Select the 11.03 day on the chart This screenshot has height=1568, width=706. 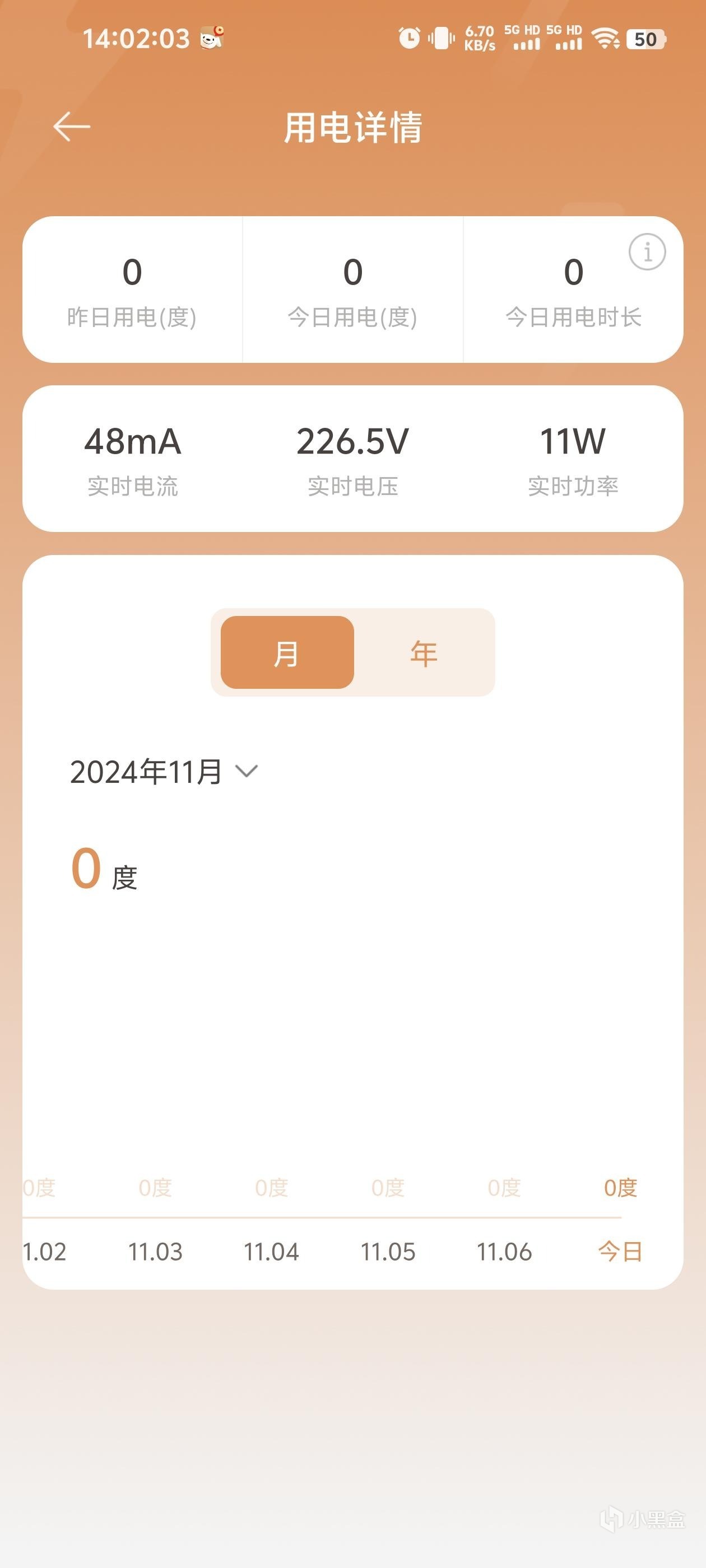tap(155, 1252)
